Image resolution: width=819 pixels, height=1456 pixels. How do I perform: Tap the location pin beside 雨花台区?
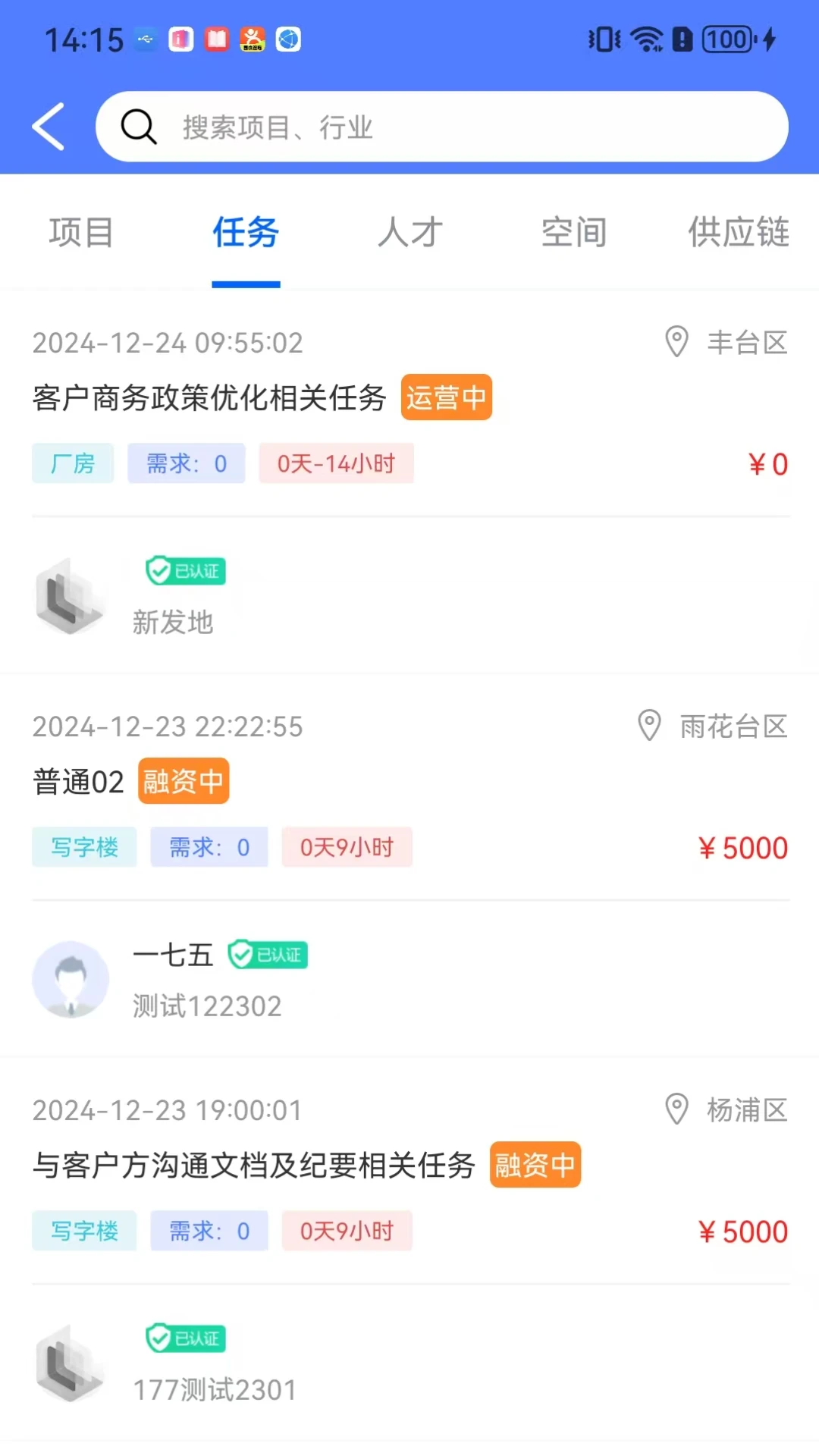(x=648, y=726)
